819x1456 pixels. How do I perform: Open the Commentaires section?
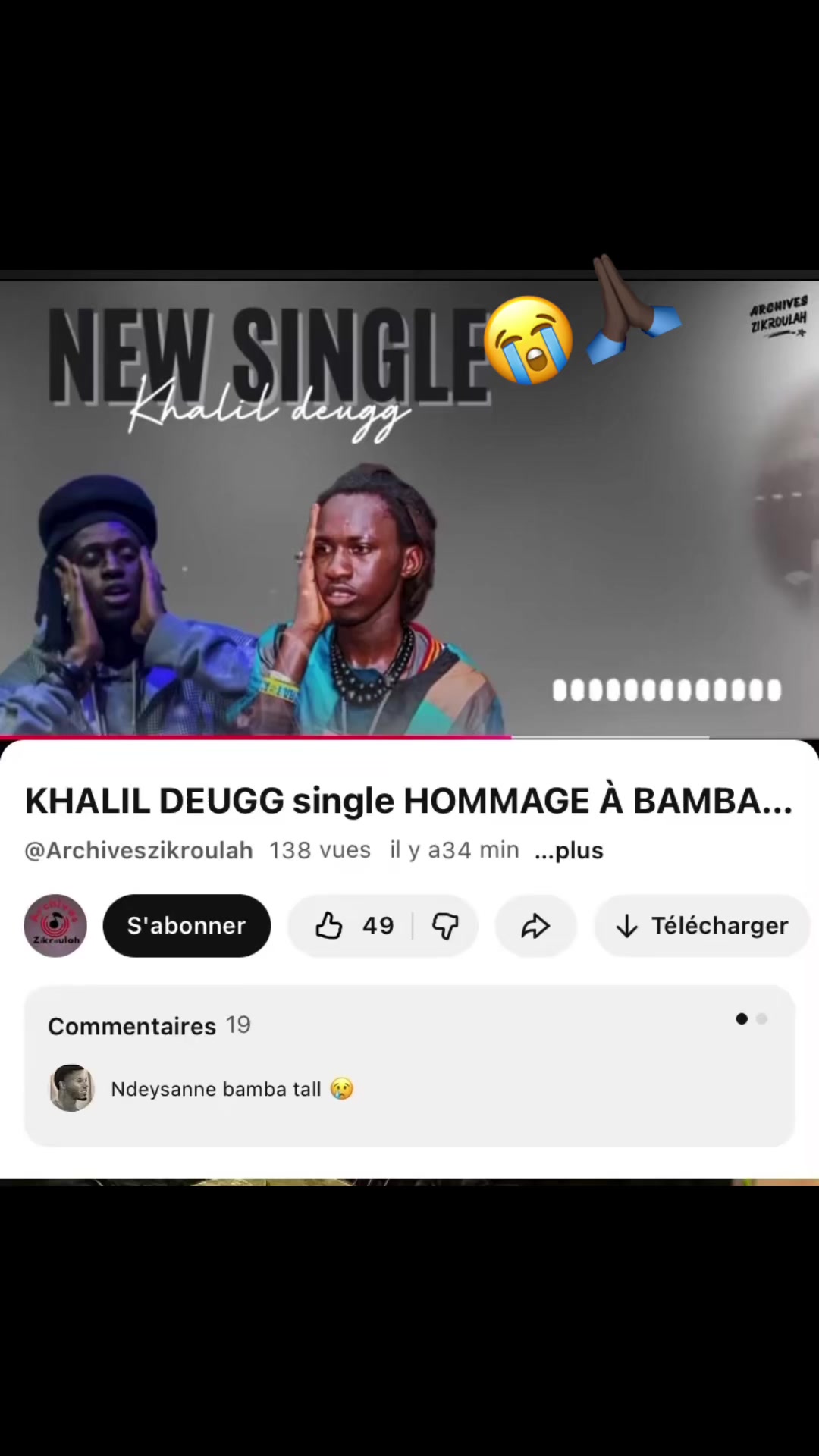pyautogui.click(x=409, y=1065)
